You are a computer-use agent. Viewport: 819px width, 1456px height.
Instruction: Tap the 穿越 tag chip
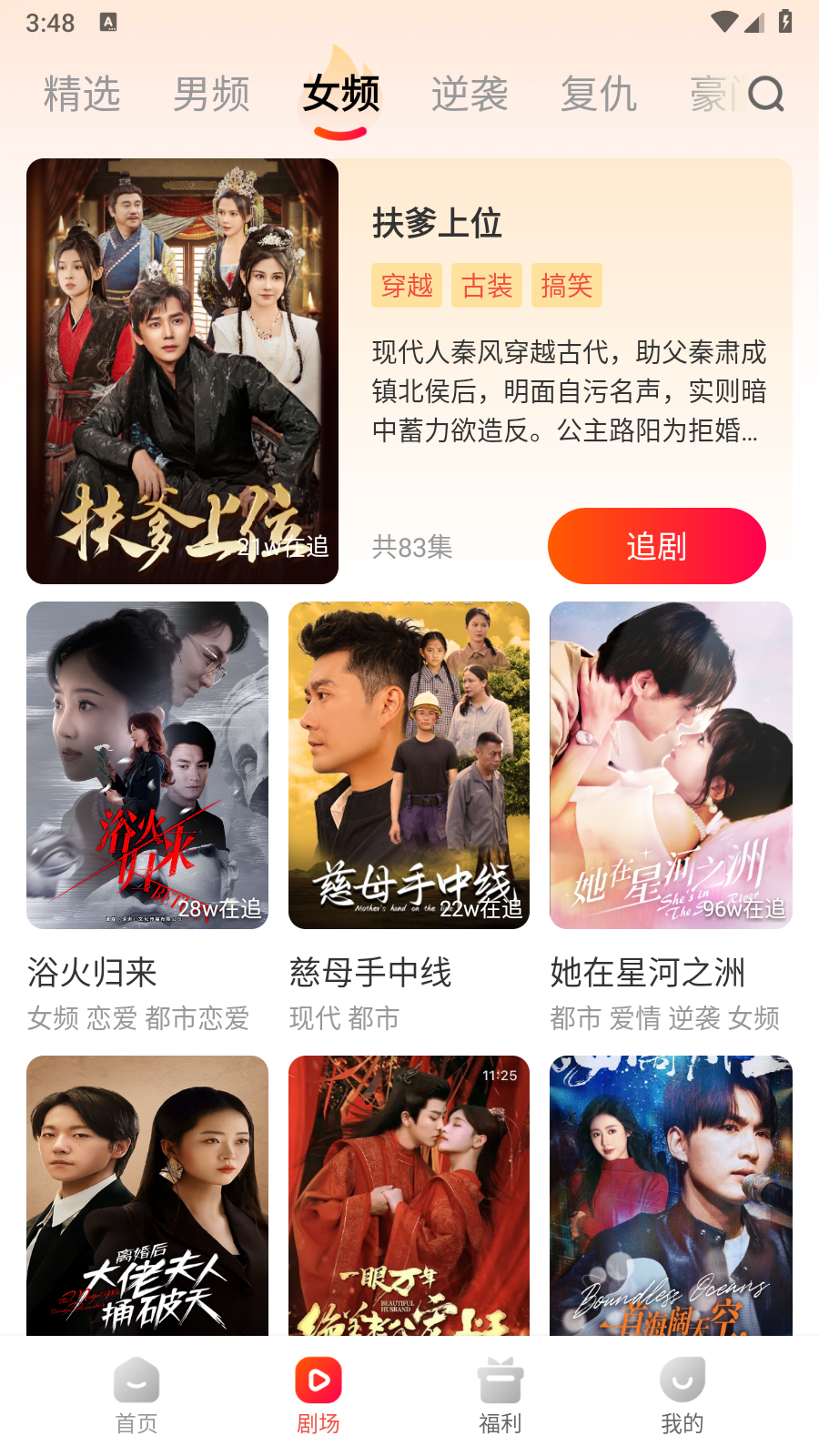click(x=407, y=286)
